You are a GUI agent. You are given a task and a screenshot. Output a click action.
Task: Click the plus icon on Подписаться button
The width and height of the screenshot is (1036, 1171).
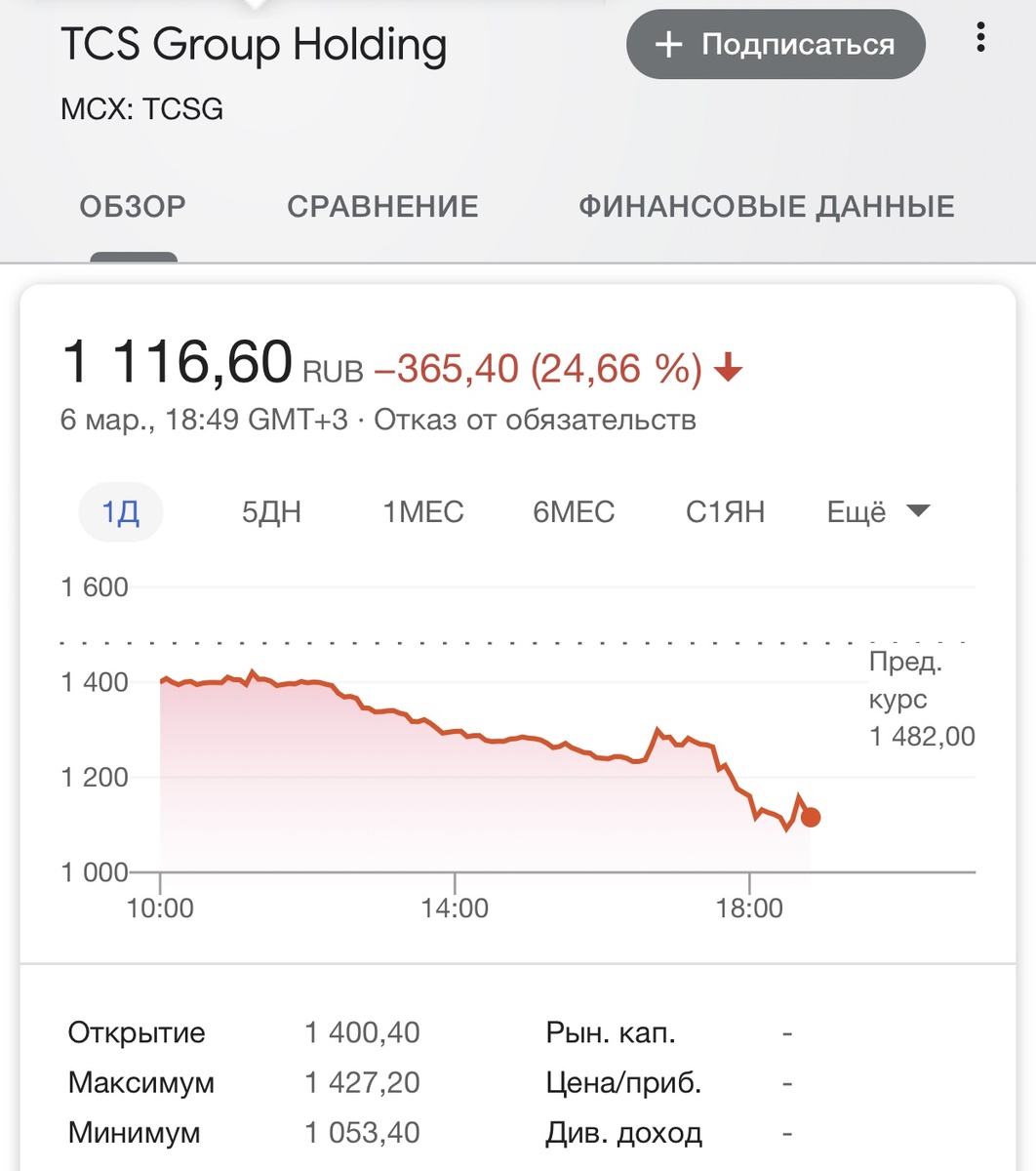[668, 43]
